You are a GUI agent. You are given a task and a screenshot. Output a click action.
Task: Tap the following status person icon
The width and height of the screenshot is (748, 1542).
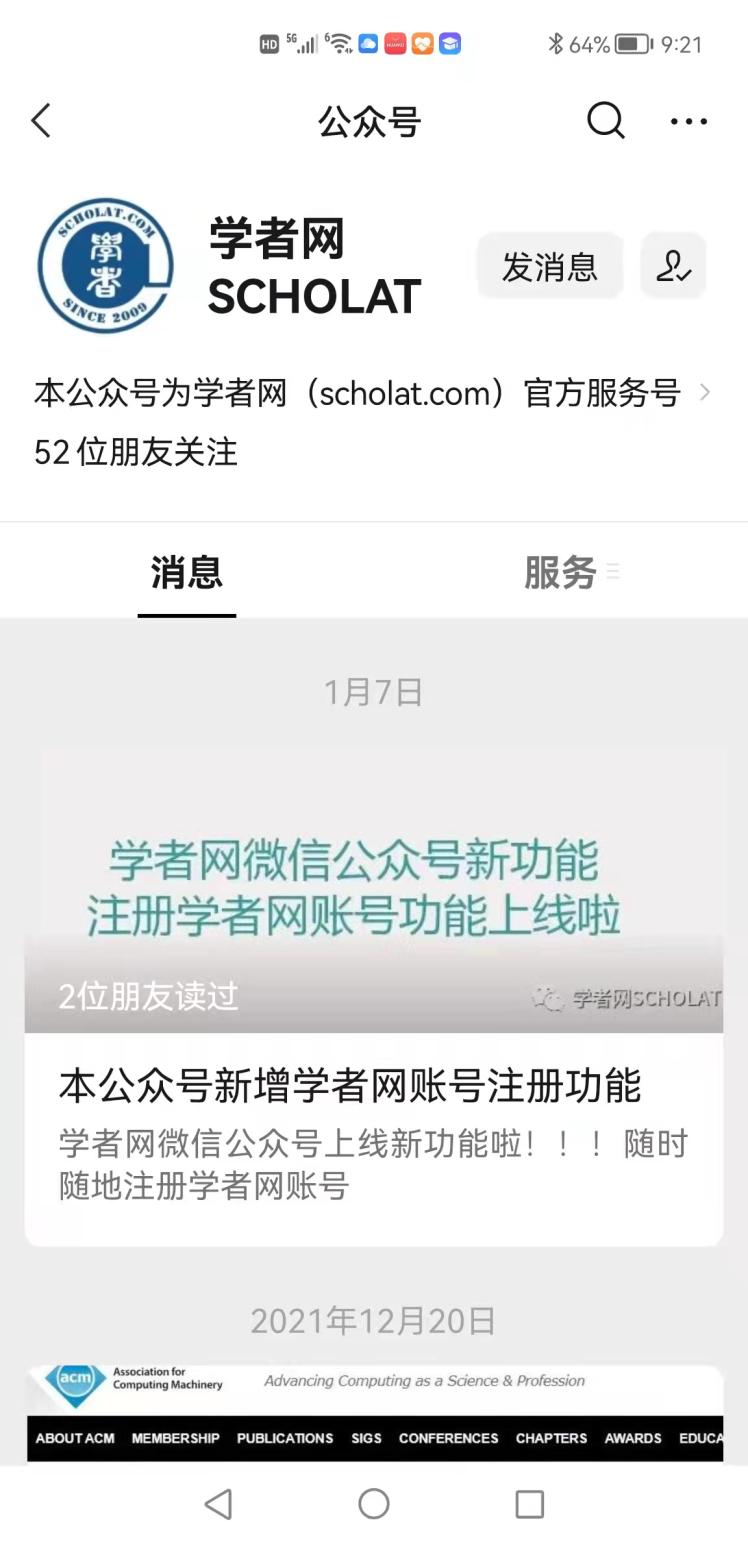pyautogui.click(x=673, y=266)
